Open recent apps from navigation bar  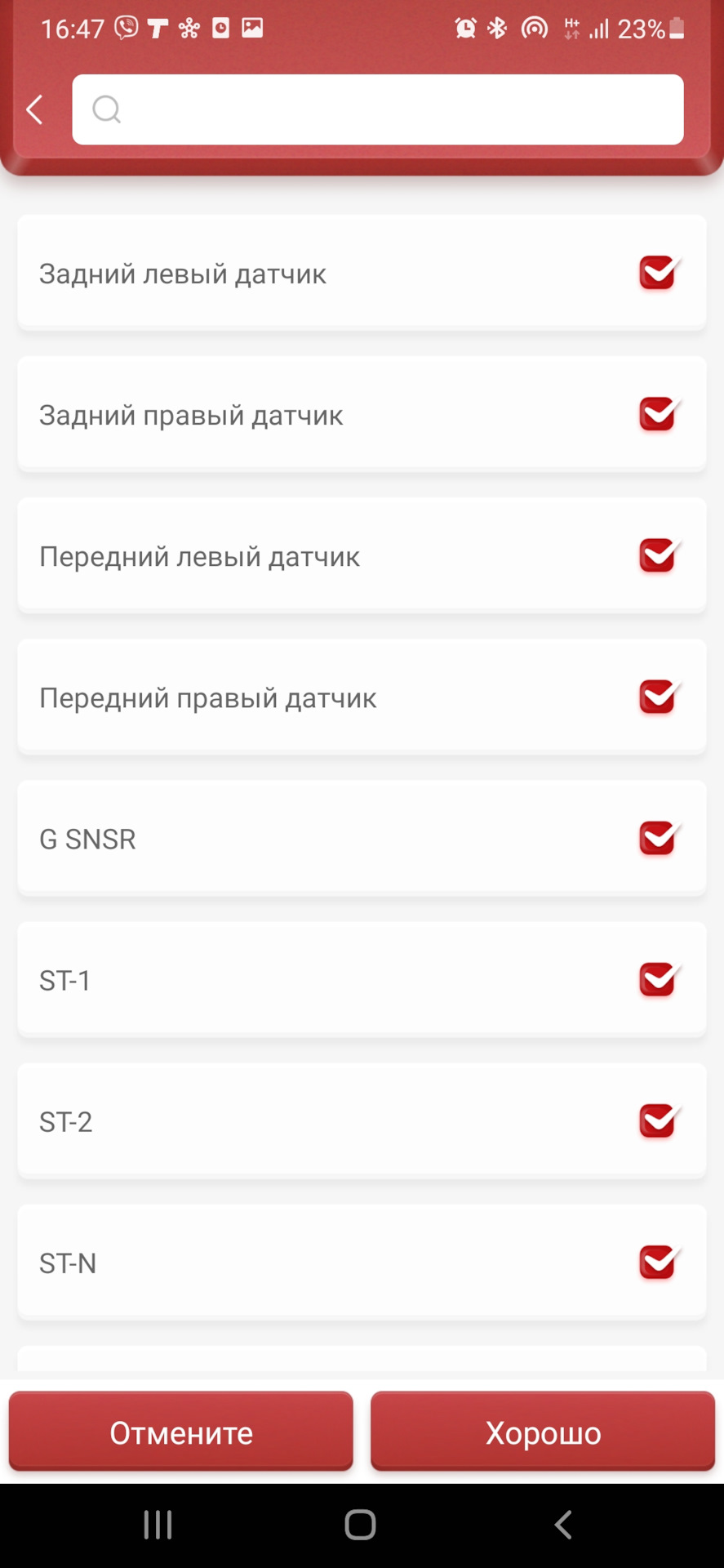tap(158, 1524)
